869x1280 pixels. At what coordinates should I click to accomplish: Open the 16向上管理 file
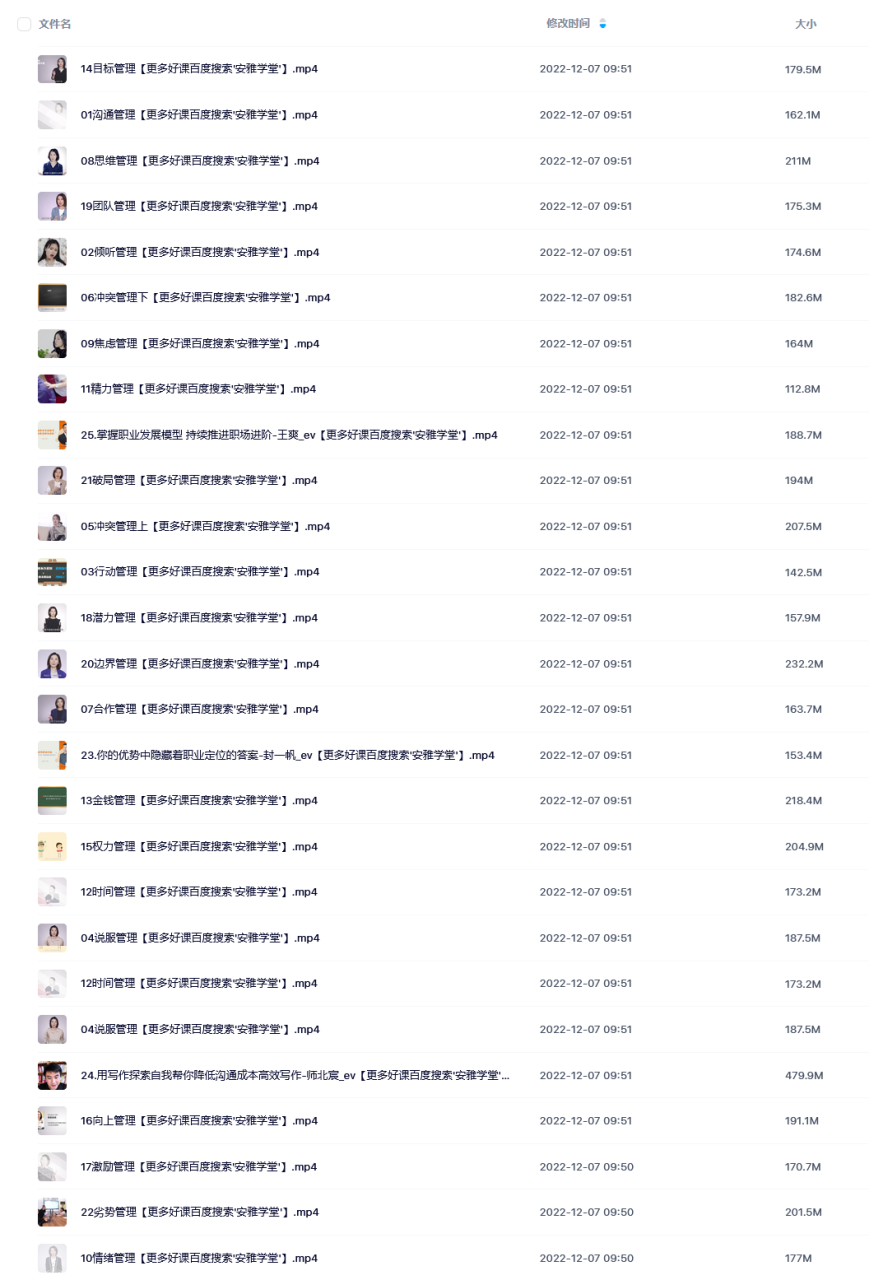[x=198, y=1121]
